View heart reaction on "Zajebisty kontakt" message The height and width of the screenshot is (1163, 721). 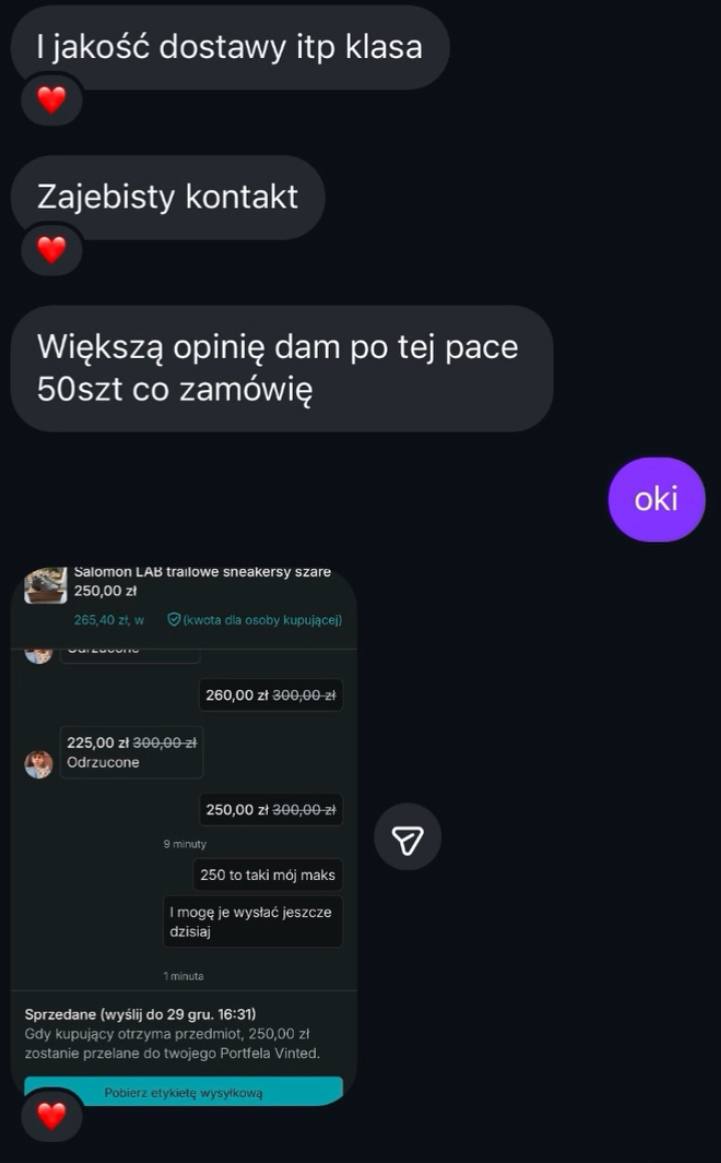[51, 249]
